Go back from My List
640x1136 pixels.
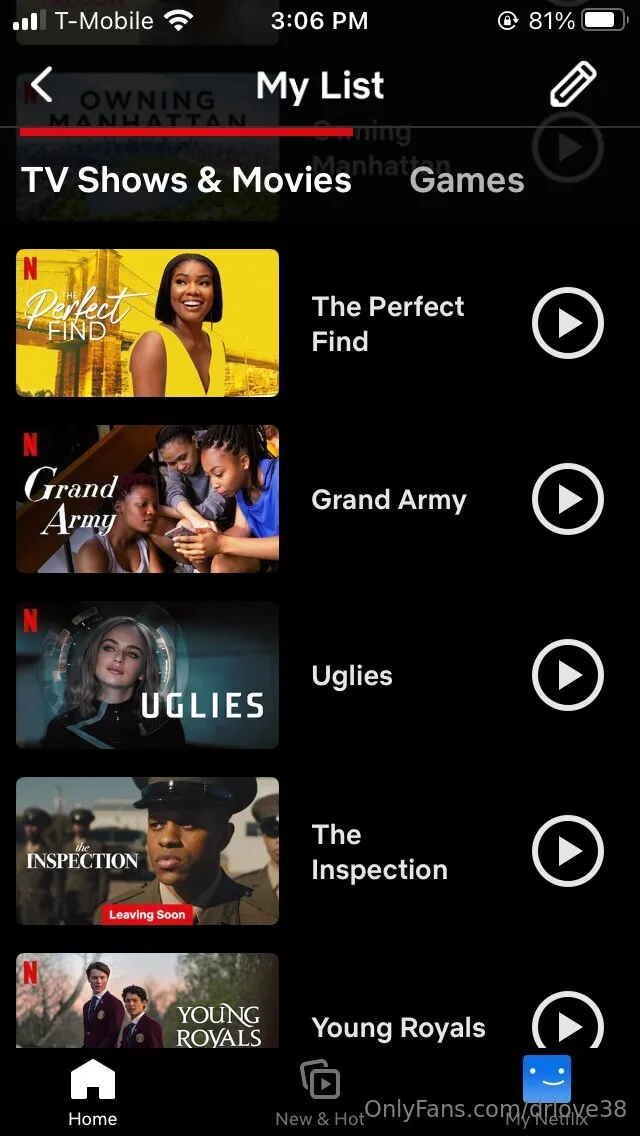pos(41,86)
